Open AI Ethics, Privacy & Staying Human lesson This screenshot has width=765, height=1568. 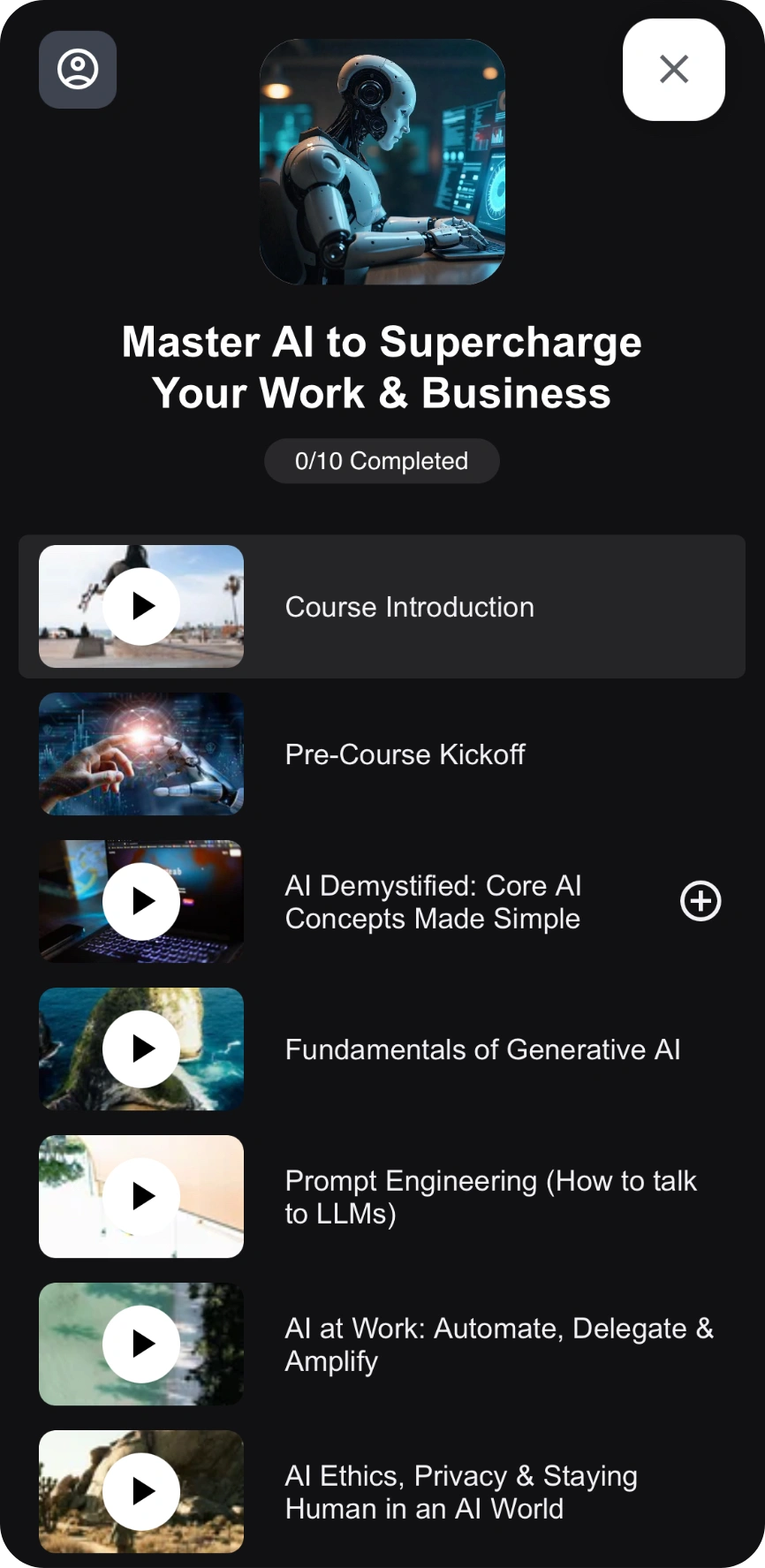point(382,1492)
